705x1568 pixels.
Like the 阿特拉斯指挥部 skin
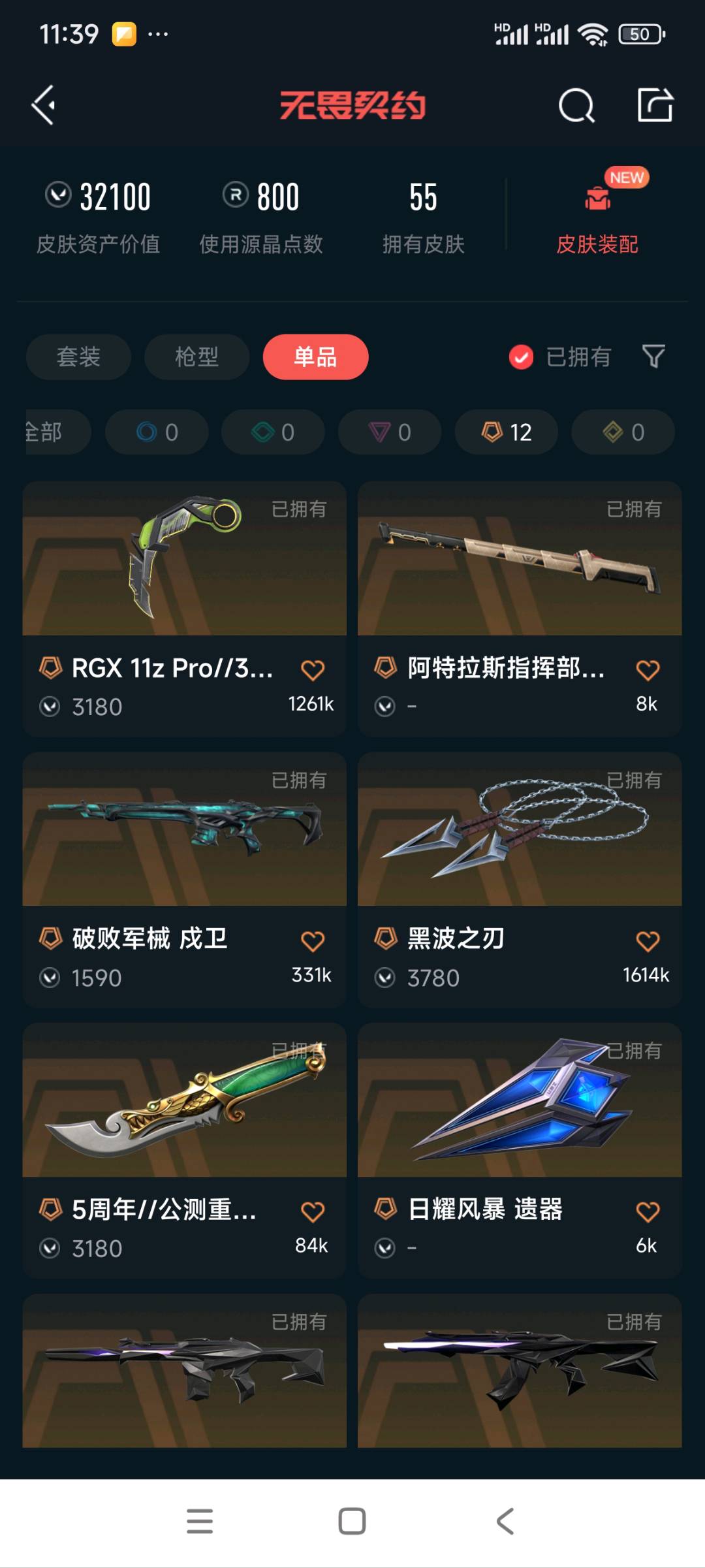(647, 670)
